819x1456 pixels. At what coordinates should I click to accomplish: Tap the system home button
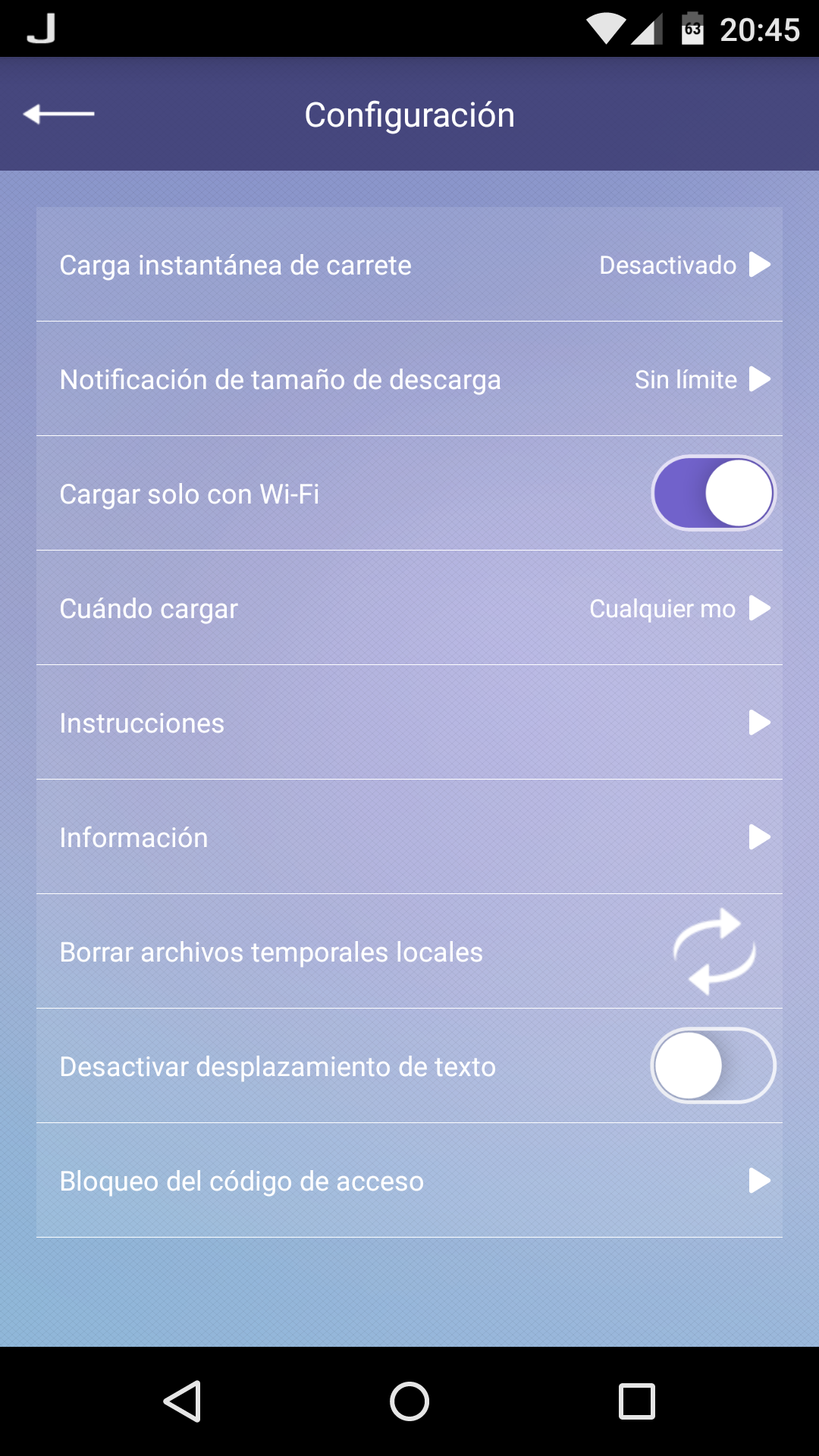[x=409, y=1401]
